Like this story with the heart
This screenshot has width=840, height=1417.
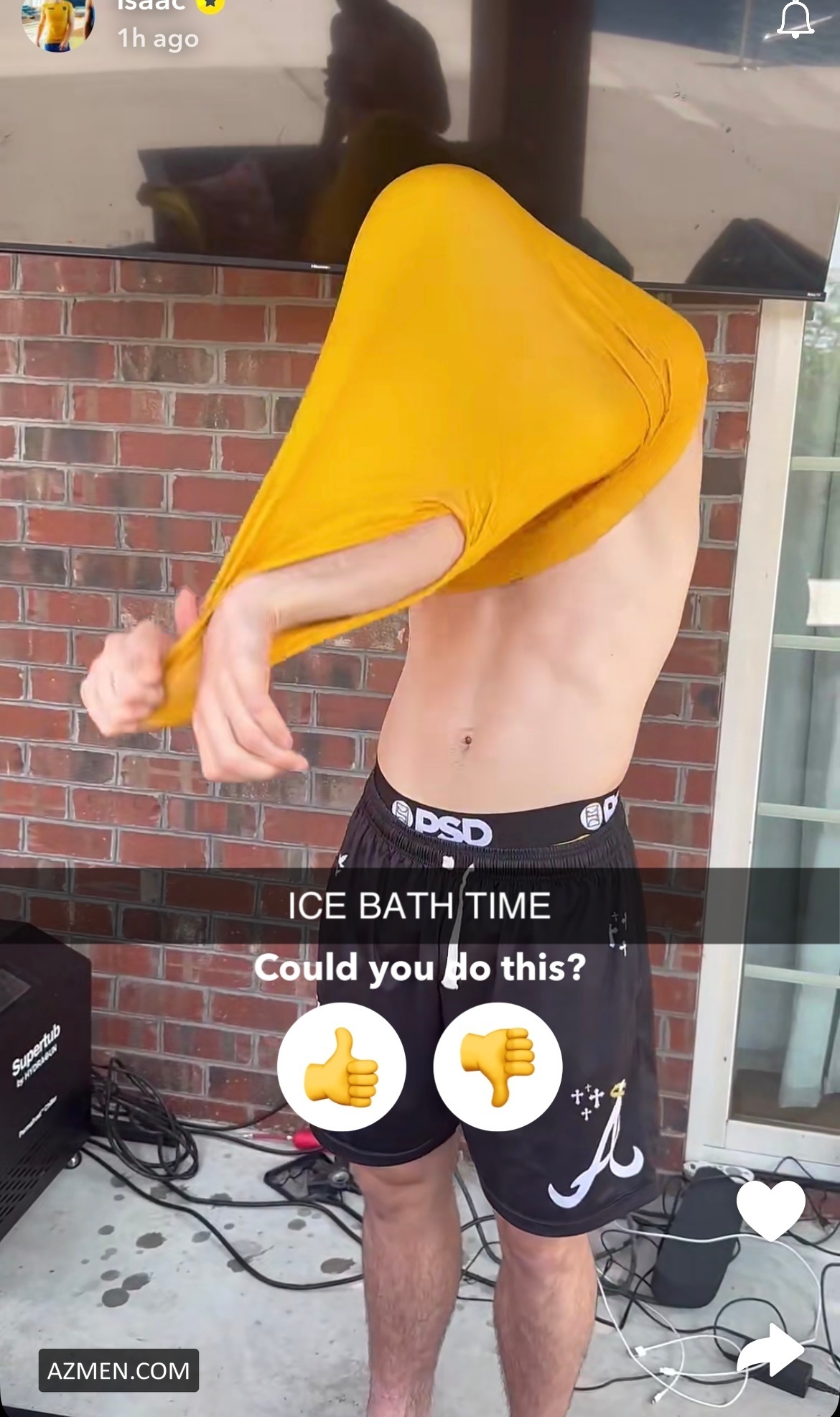pyautogui.click(x=771, y=1210)
